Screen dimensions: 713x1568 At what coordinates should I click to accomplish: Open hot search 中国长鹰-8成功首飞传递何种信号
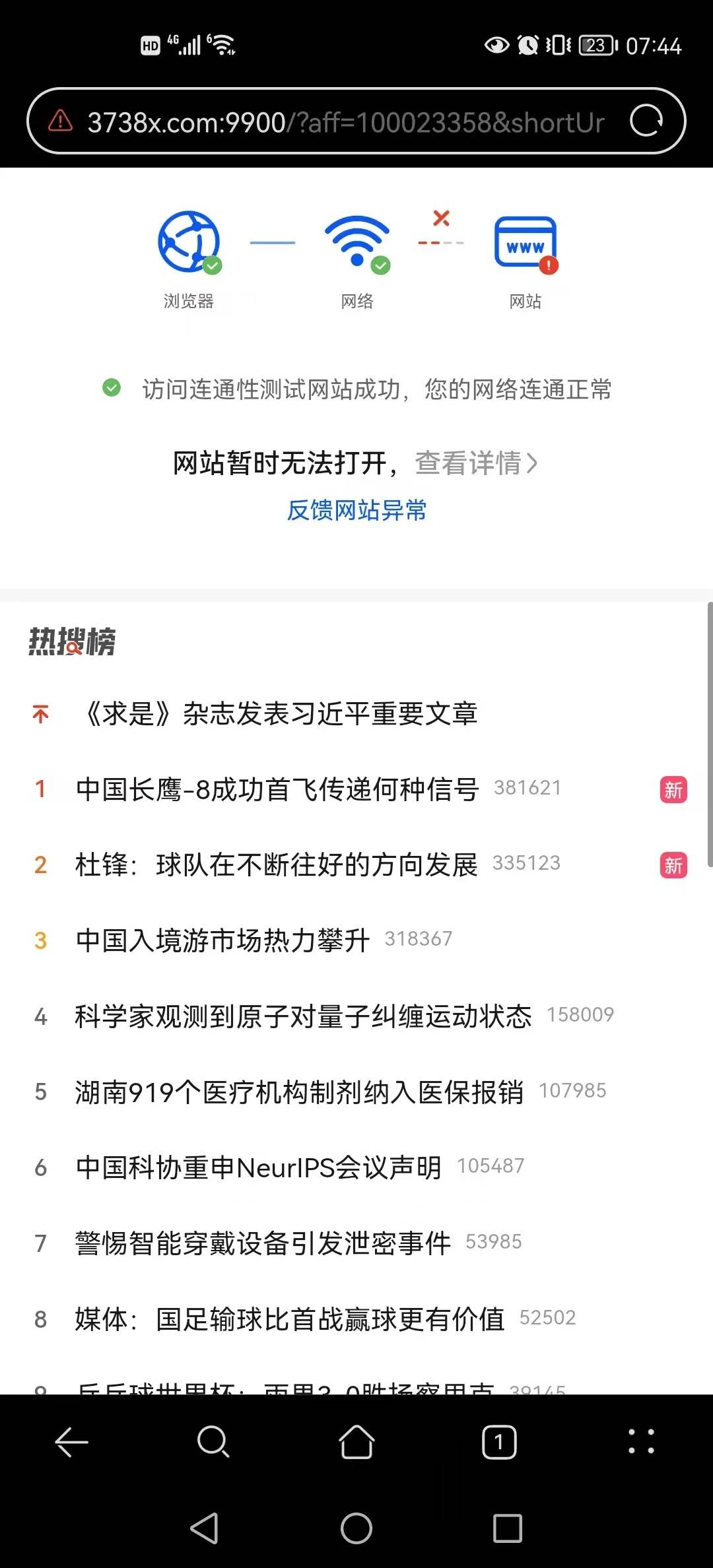point(277,789)
